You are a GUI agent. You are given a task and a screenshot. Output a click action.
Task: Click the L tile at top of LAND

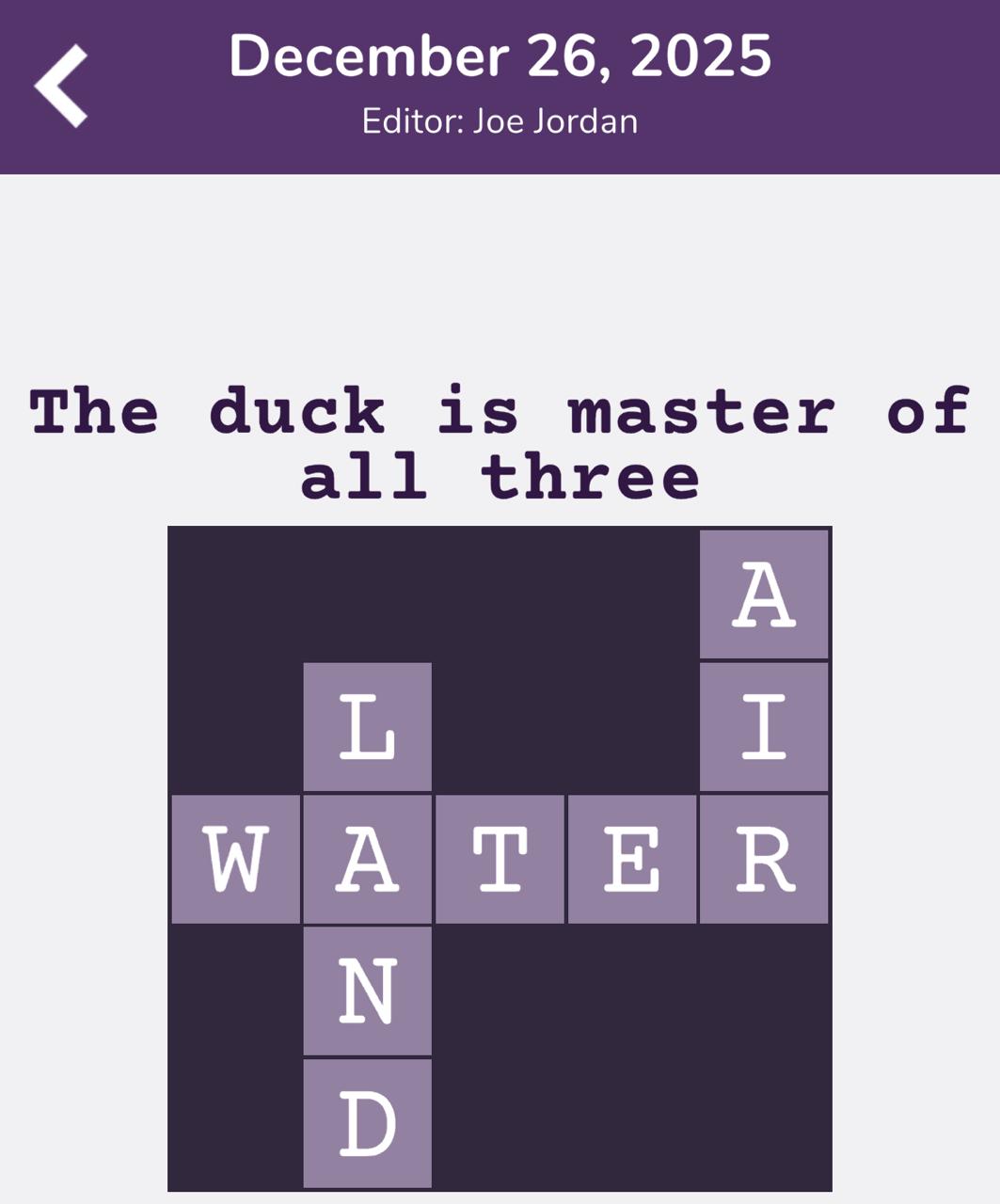coord(367,724)
